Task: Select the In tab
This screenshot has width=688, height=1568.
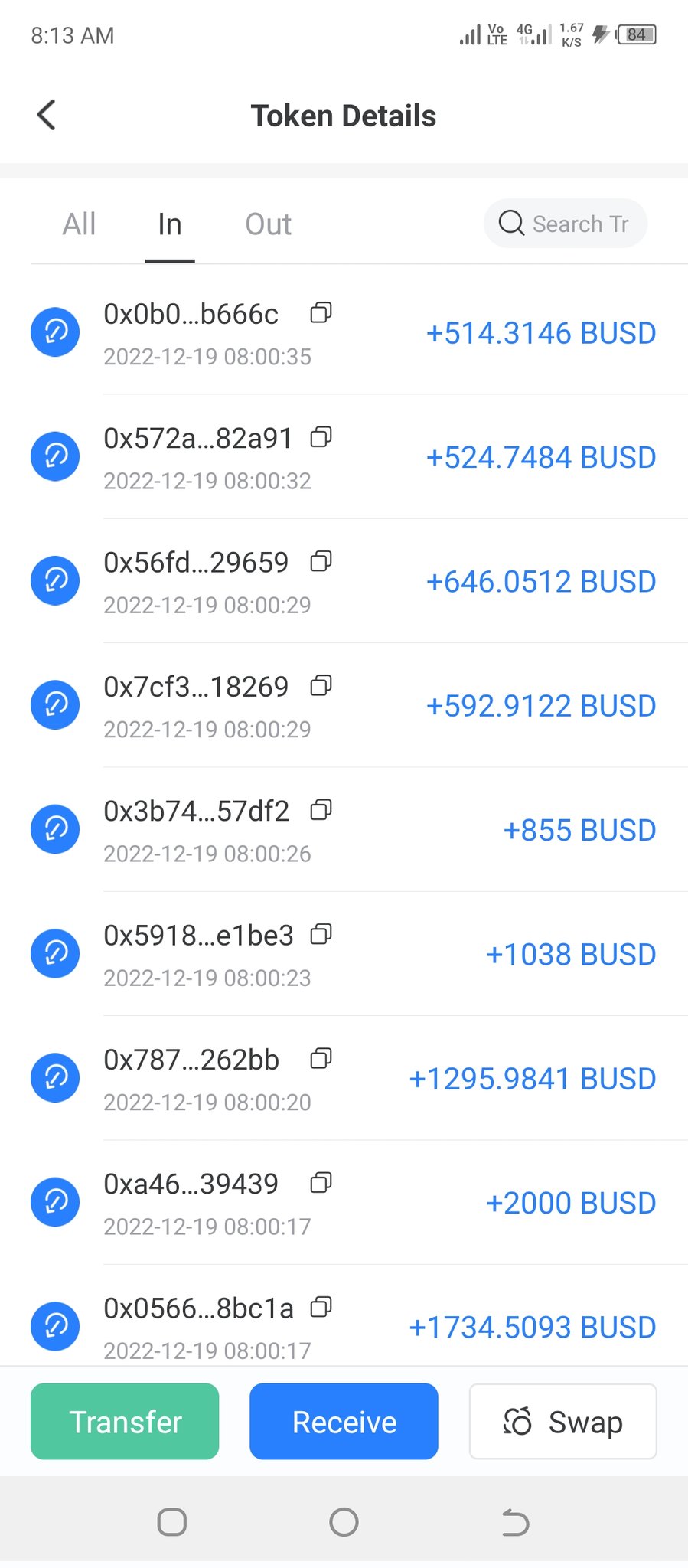Action: 169,224
